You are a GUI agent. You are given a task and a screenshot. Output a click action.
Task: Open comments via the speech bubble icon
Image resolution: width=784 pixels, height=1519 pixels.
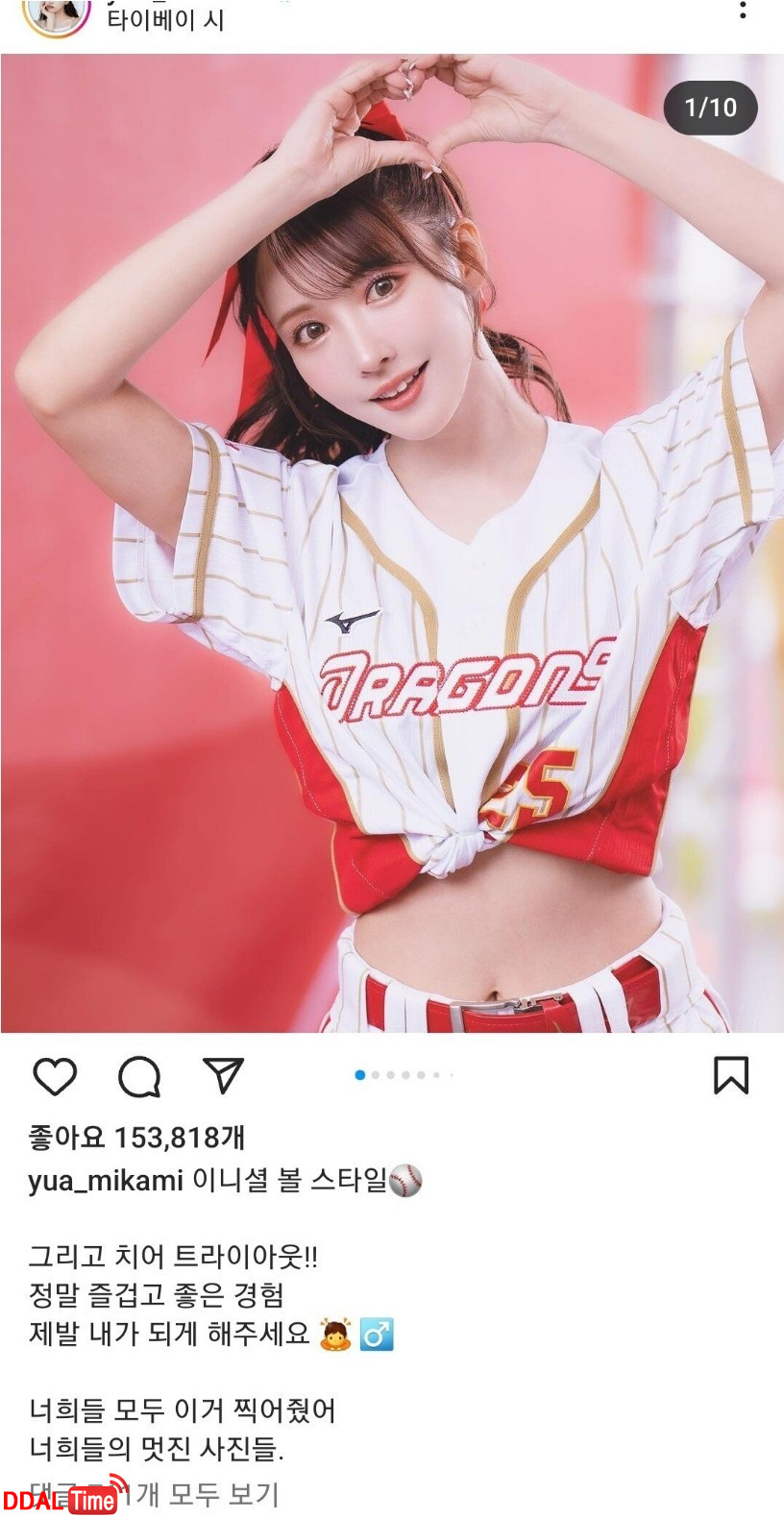139,1076
